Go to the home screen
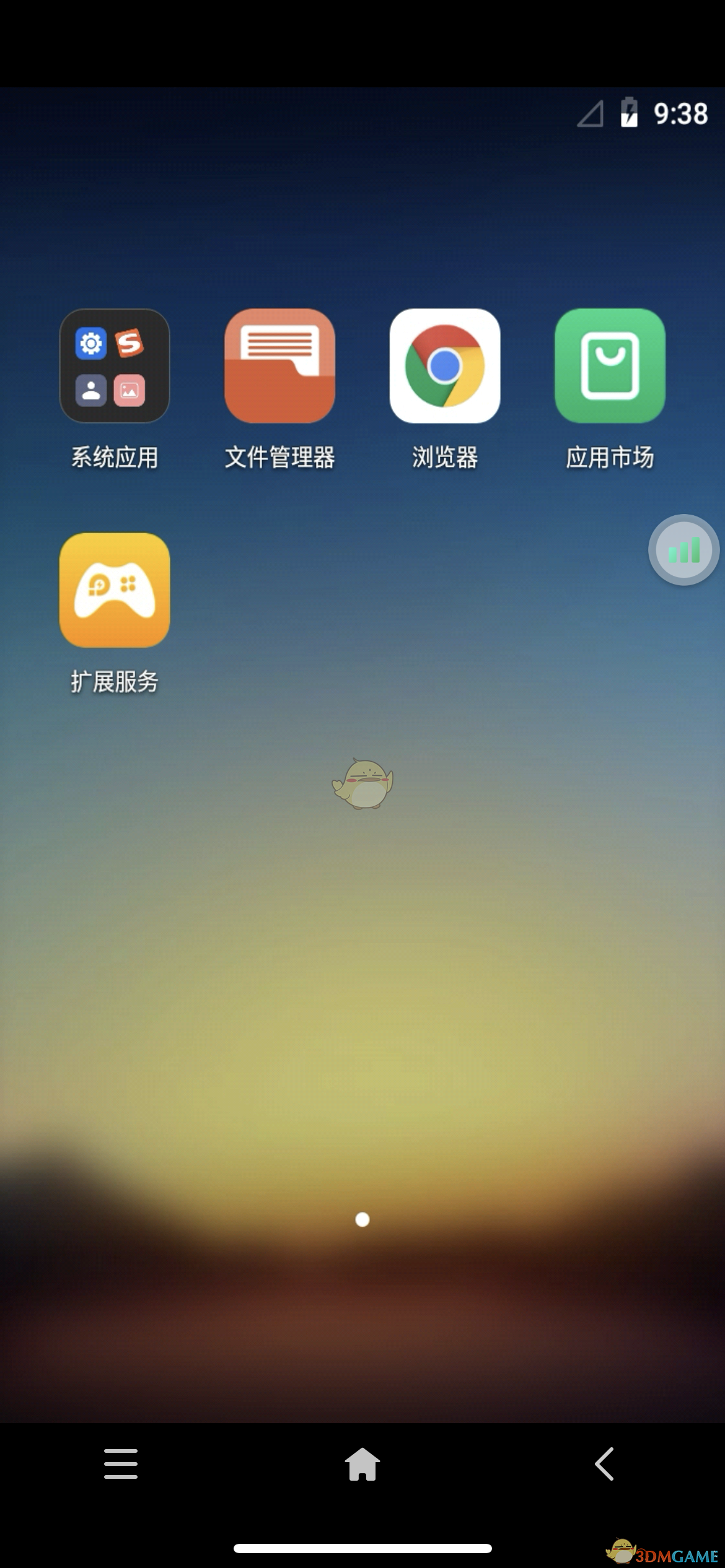Image resolution: width=725 pixels, height=1568 pixels. (362, 1464)
